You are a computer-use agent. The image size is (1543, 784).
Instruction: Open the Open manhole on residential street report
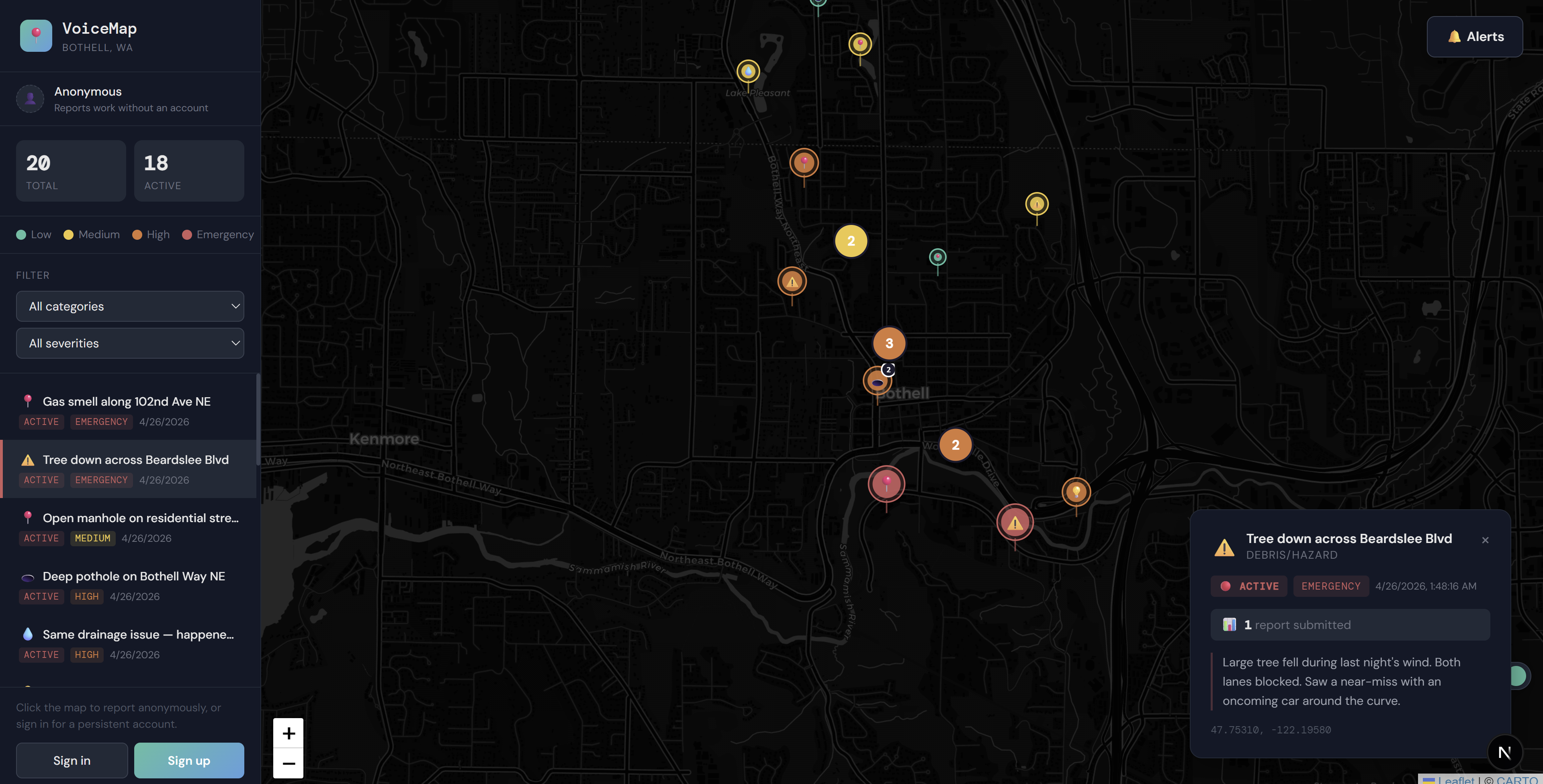[129, 527]
